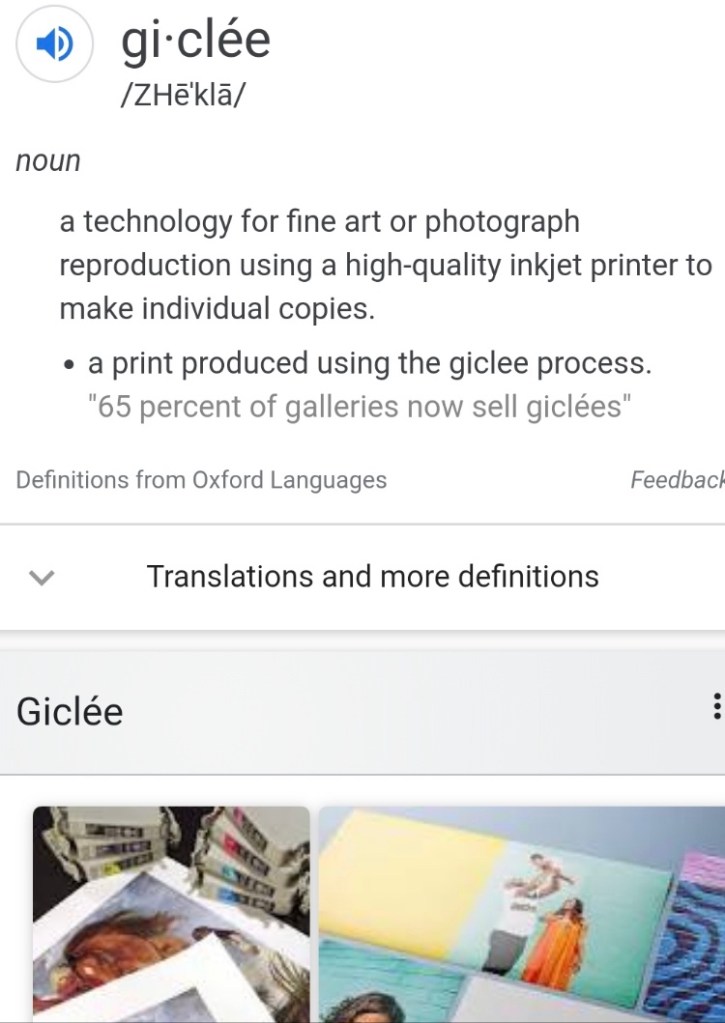
Task: Open the colorful art prints image
Action: [x=522, y=913]
